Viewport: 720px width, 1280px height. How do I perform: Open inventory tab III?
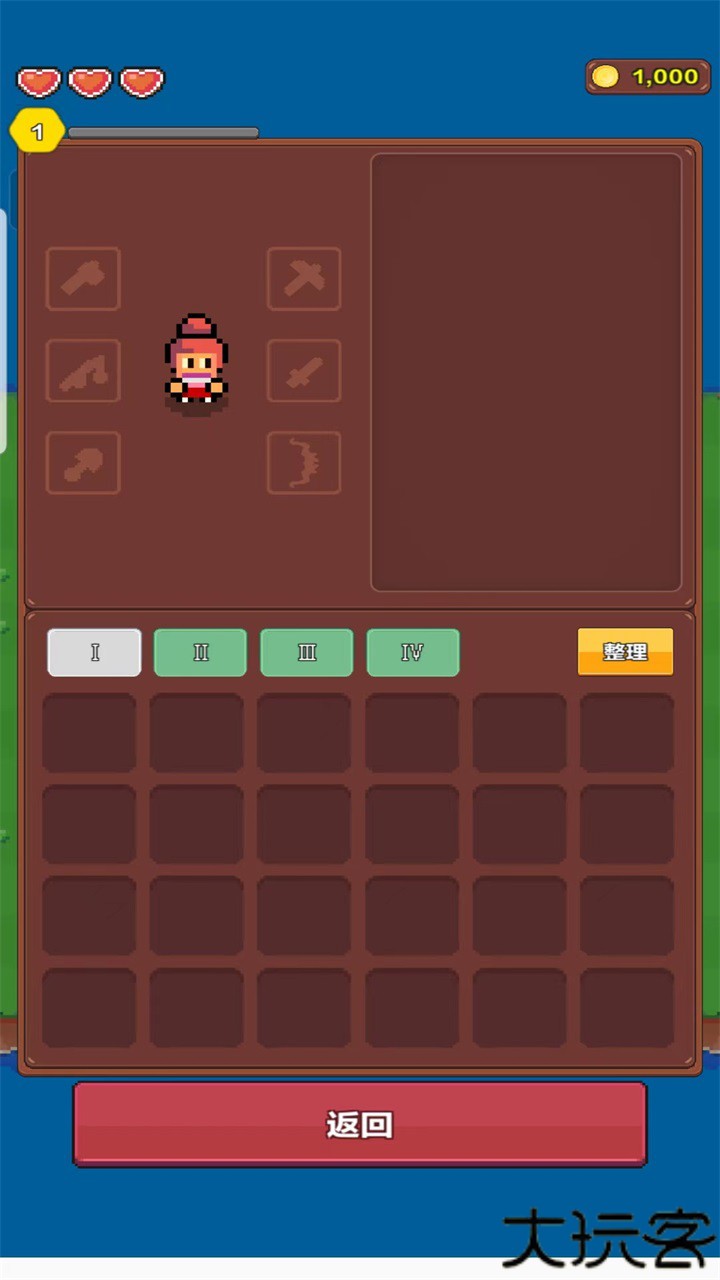[x=307, y=652]
